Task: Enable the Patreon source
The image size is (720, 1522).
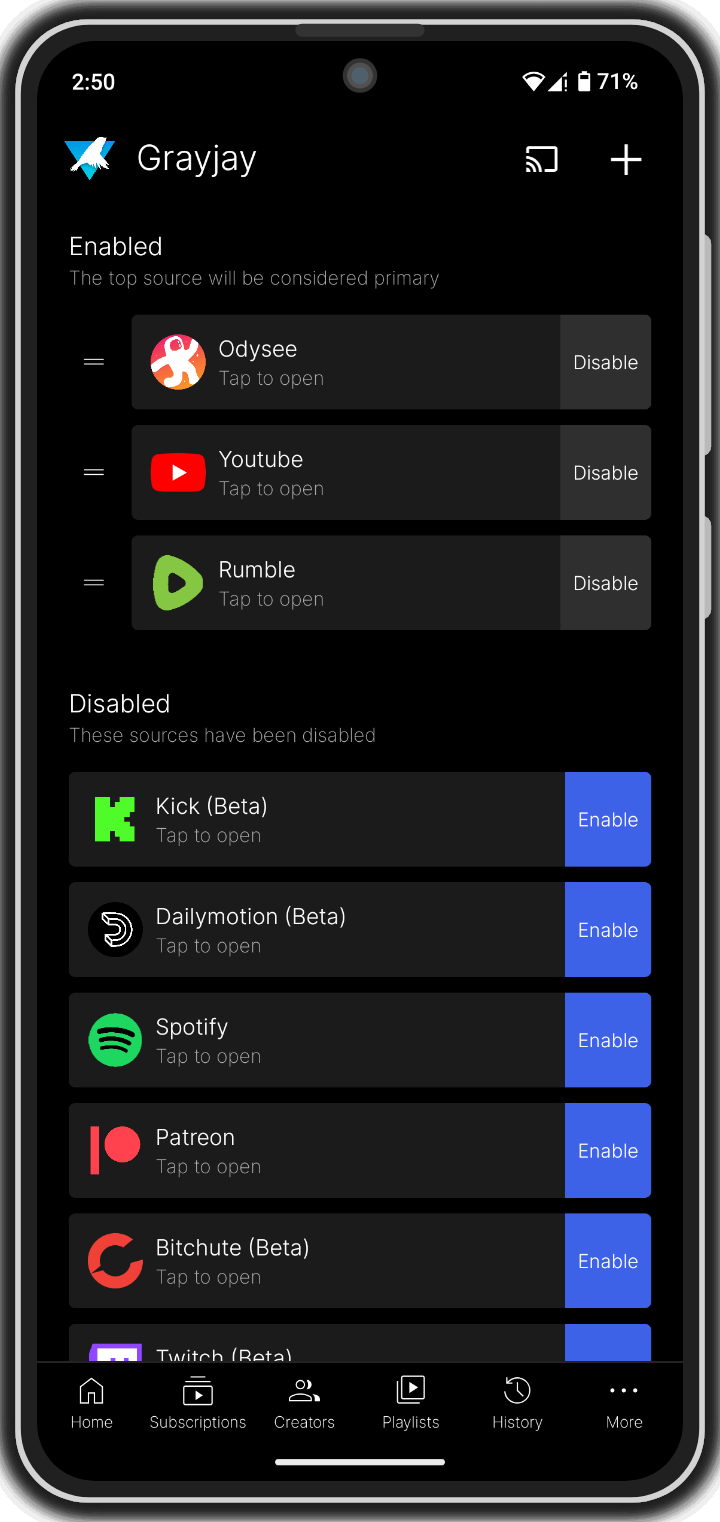Action: (607, 1150)
